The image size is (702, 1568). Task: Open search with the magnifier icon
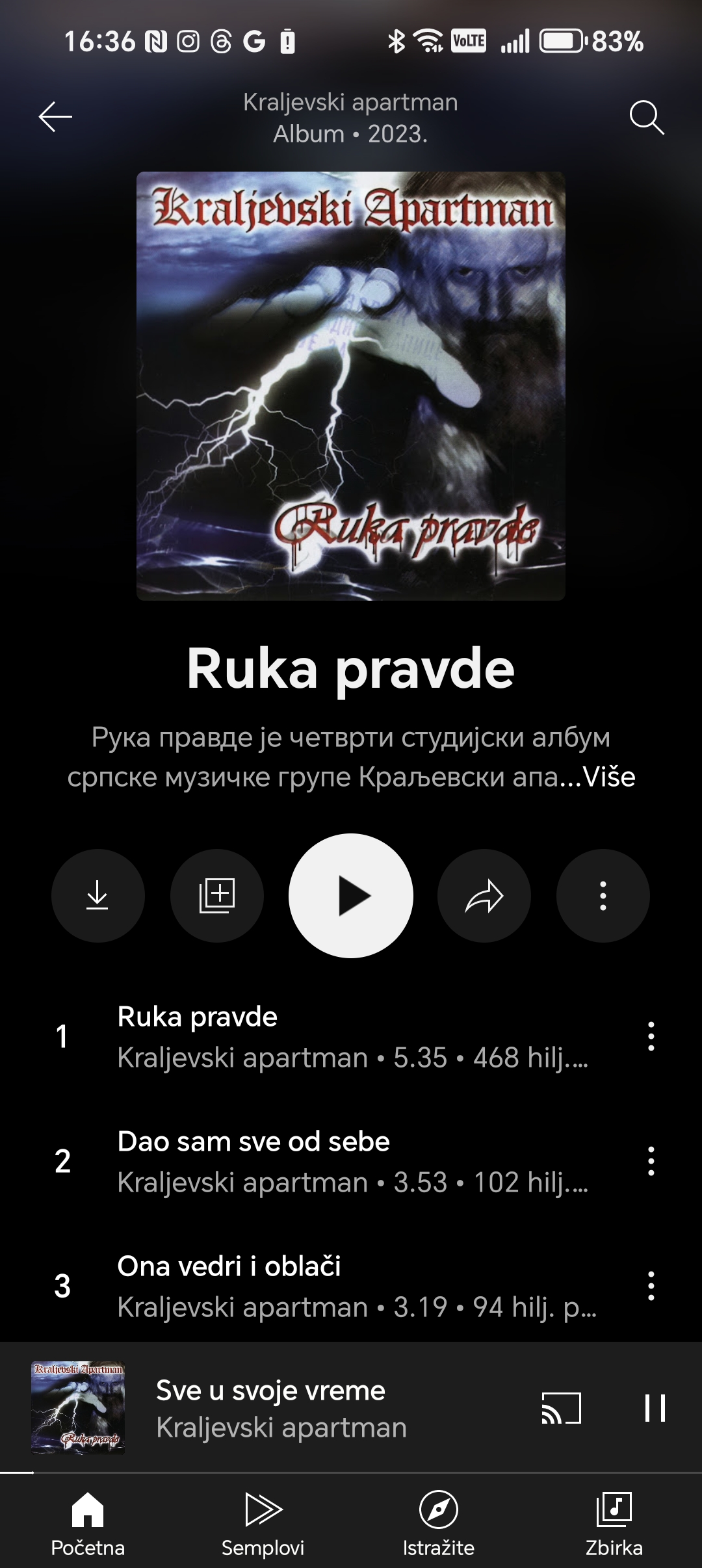pyautogui.click(x=647, y=118)
